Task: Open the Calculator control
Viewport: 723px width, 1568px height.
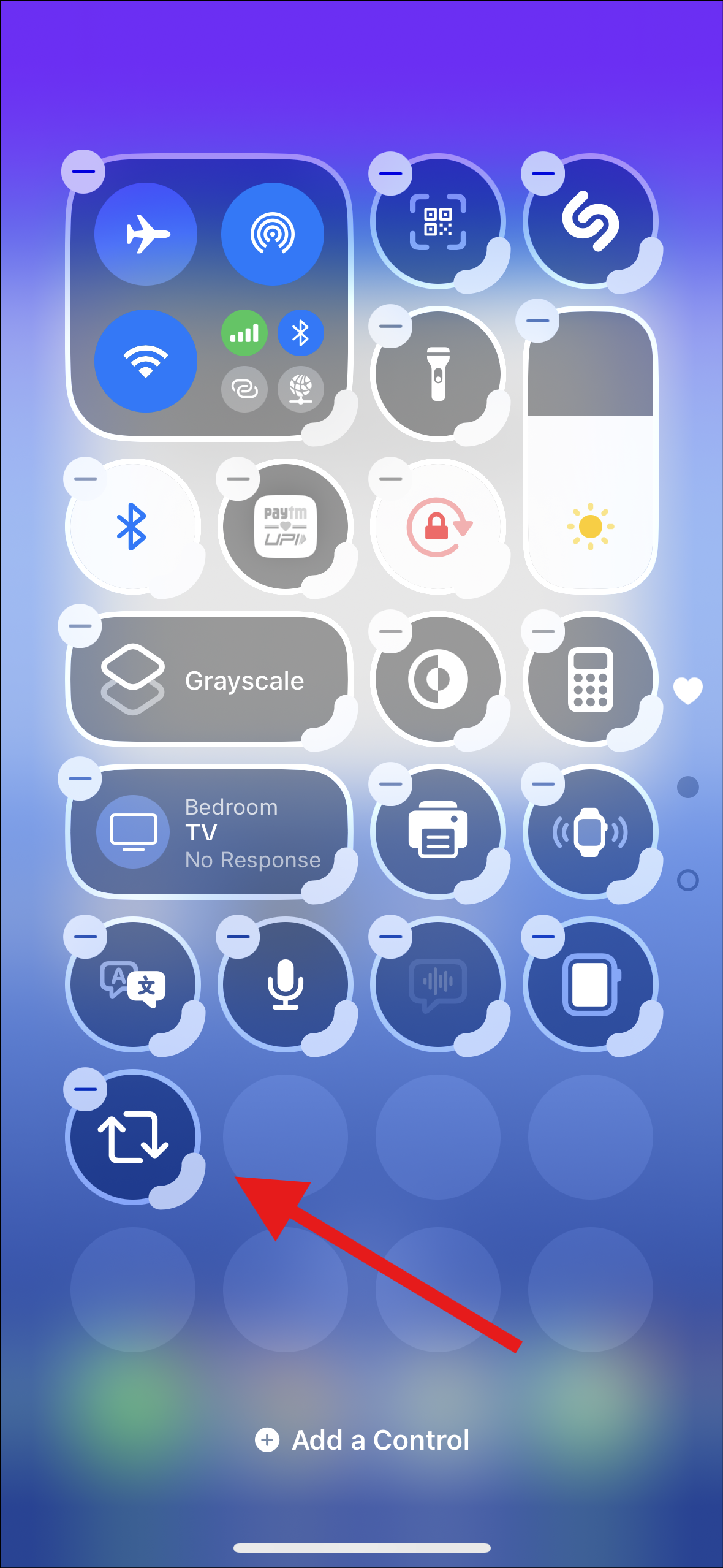Action: [x=590, y=679]
